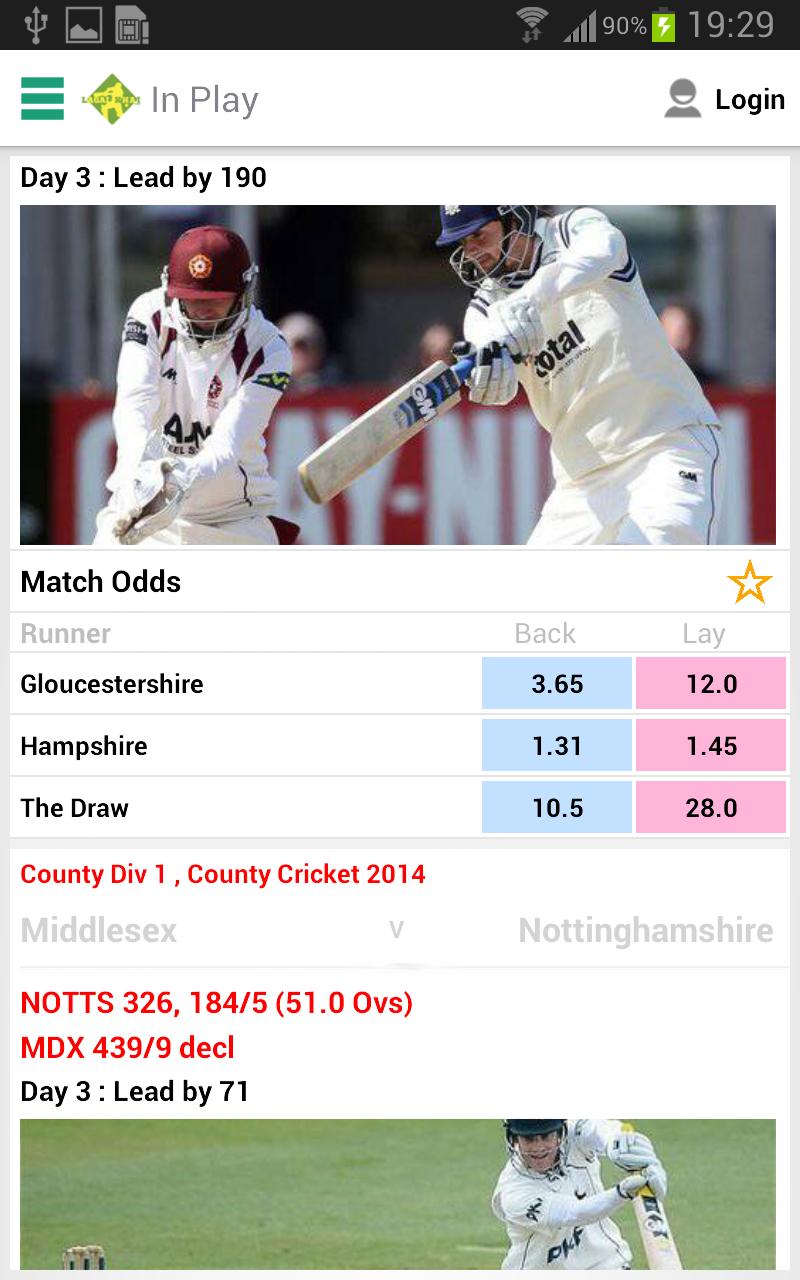Screen dimensions: 800x1280
Task: Lay Hampshire at 1.45
Action: coord(711,746)
